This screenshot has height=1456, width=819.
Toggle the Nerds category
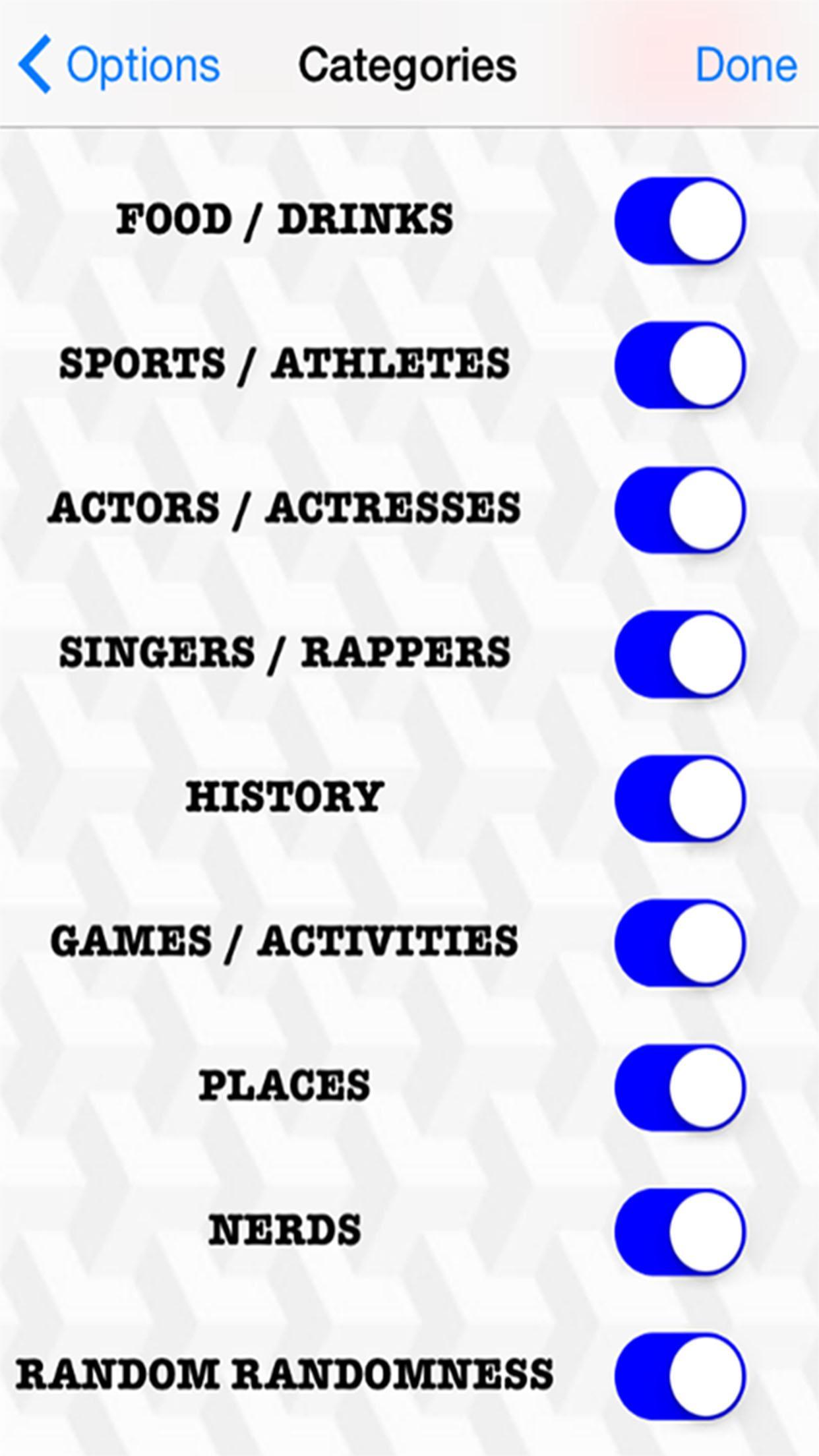click(x=680, y=1232)
